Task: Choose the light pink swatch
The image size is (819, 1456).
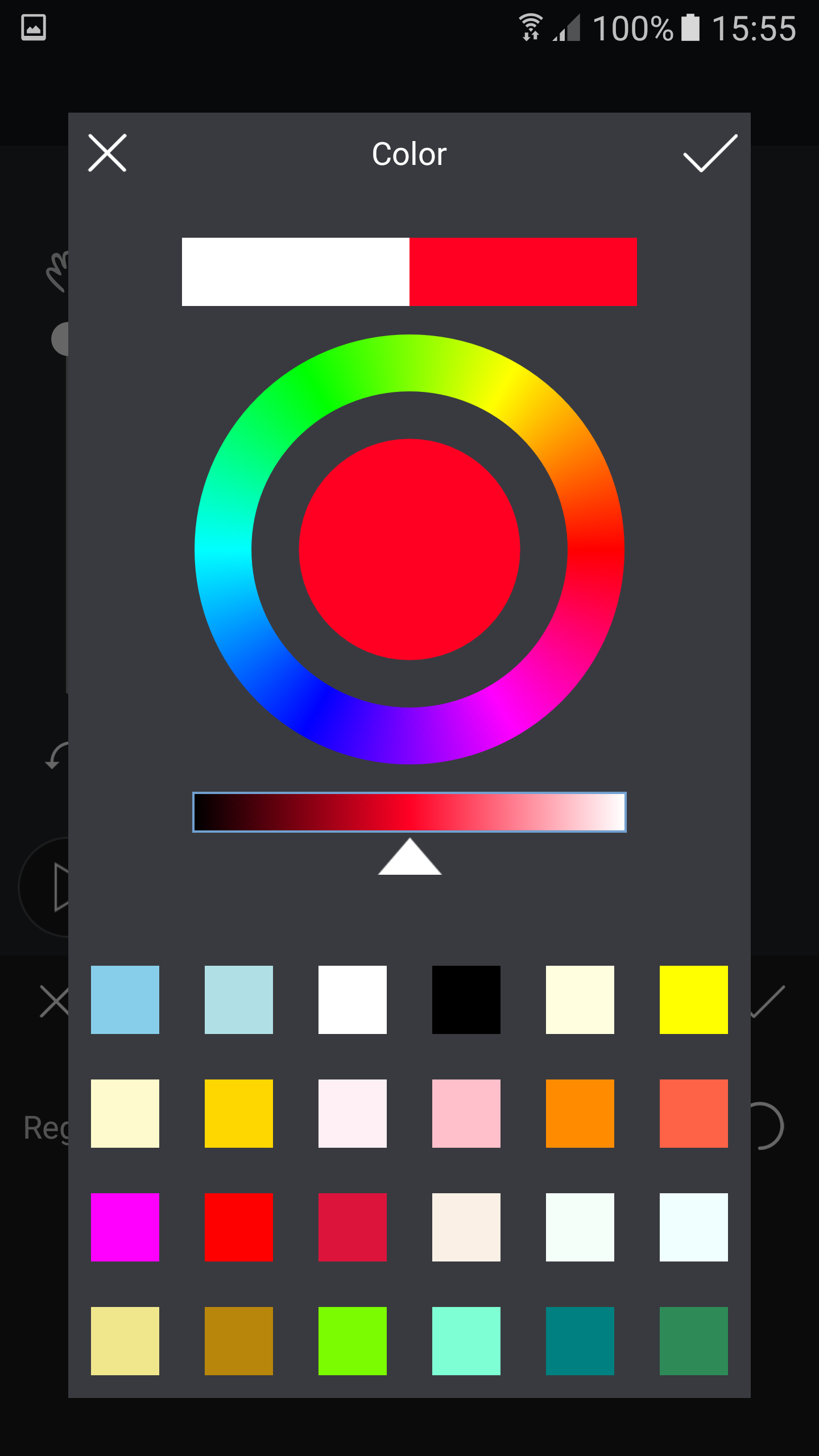Action: pyautogui.click(x=466, y=1114)
